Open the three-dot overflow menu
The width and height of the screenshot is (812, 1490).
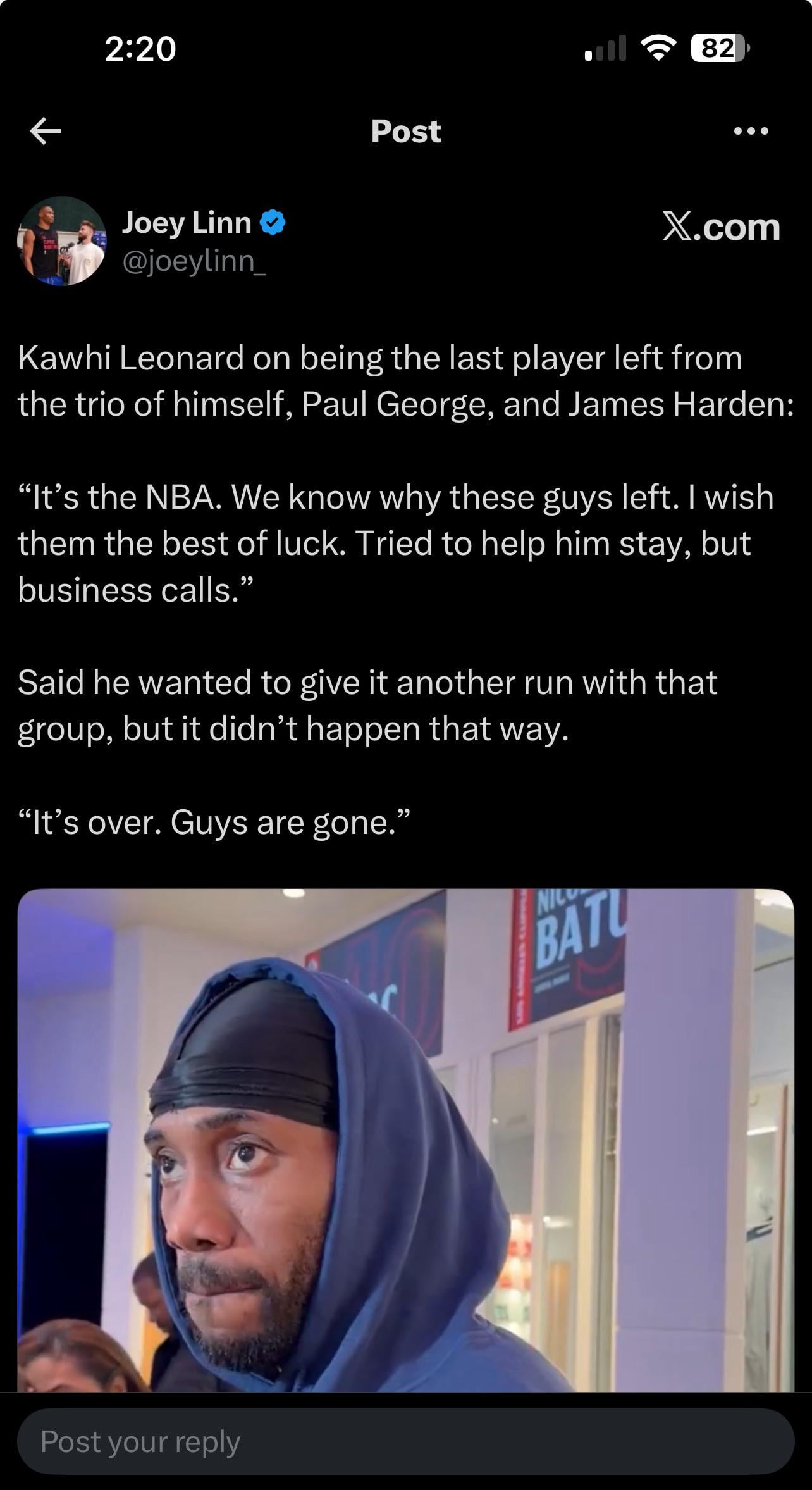(751, 132)
